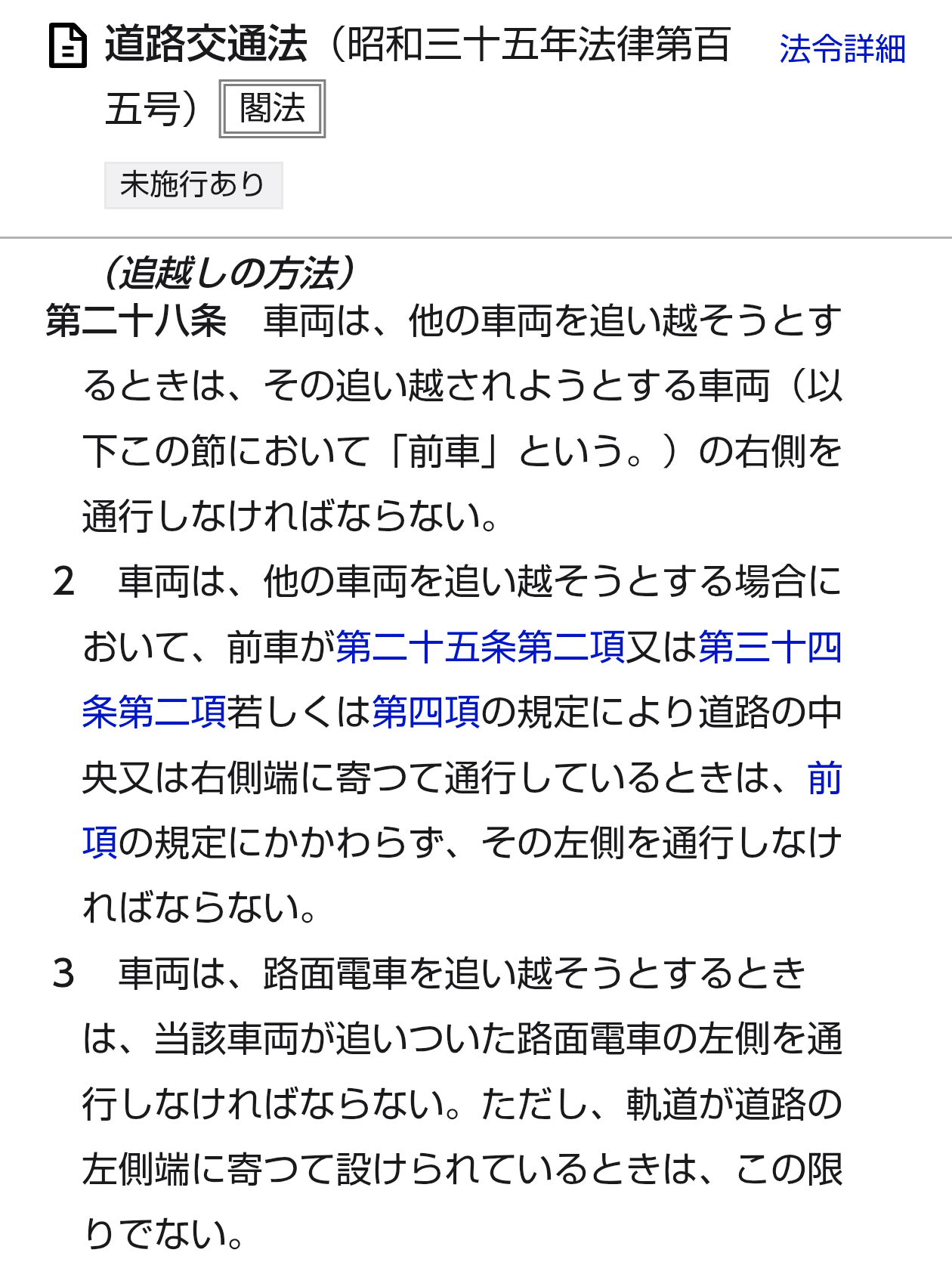This screenshot has width=952, height=1268.
Task: Follow the 第三十四条第二項 link
Action: point(769,648)
